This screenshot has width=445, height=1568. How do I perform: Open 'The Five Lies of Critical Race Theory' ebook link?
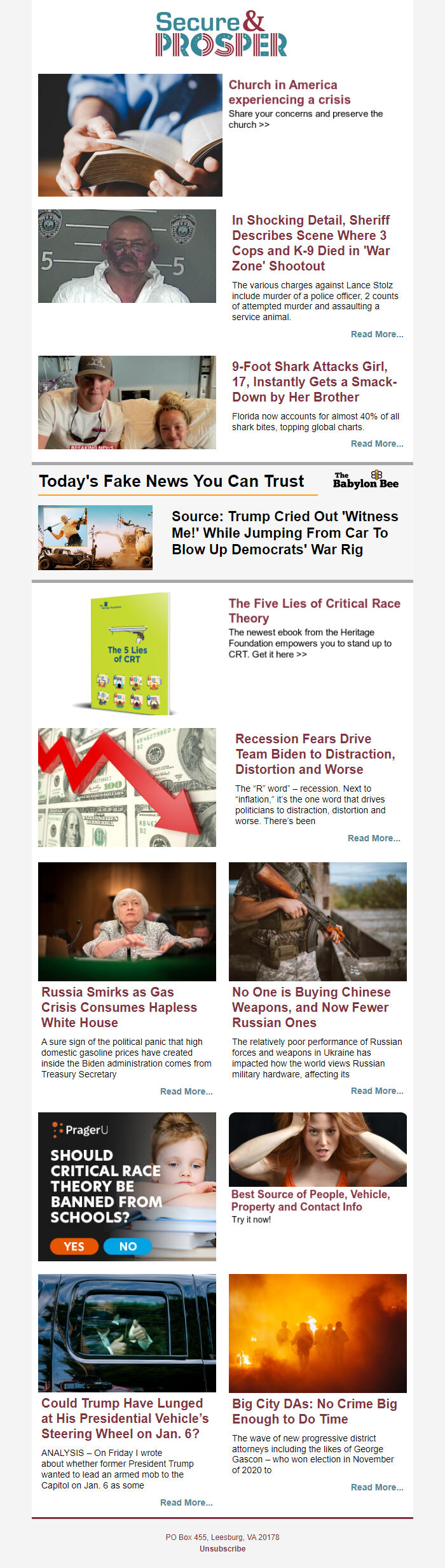[x=314, y=610]
